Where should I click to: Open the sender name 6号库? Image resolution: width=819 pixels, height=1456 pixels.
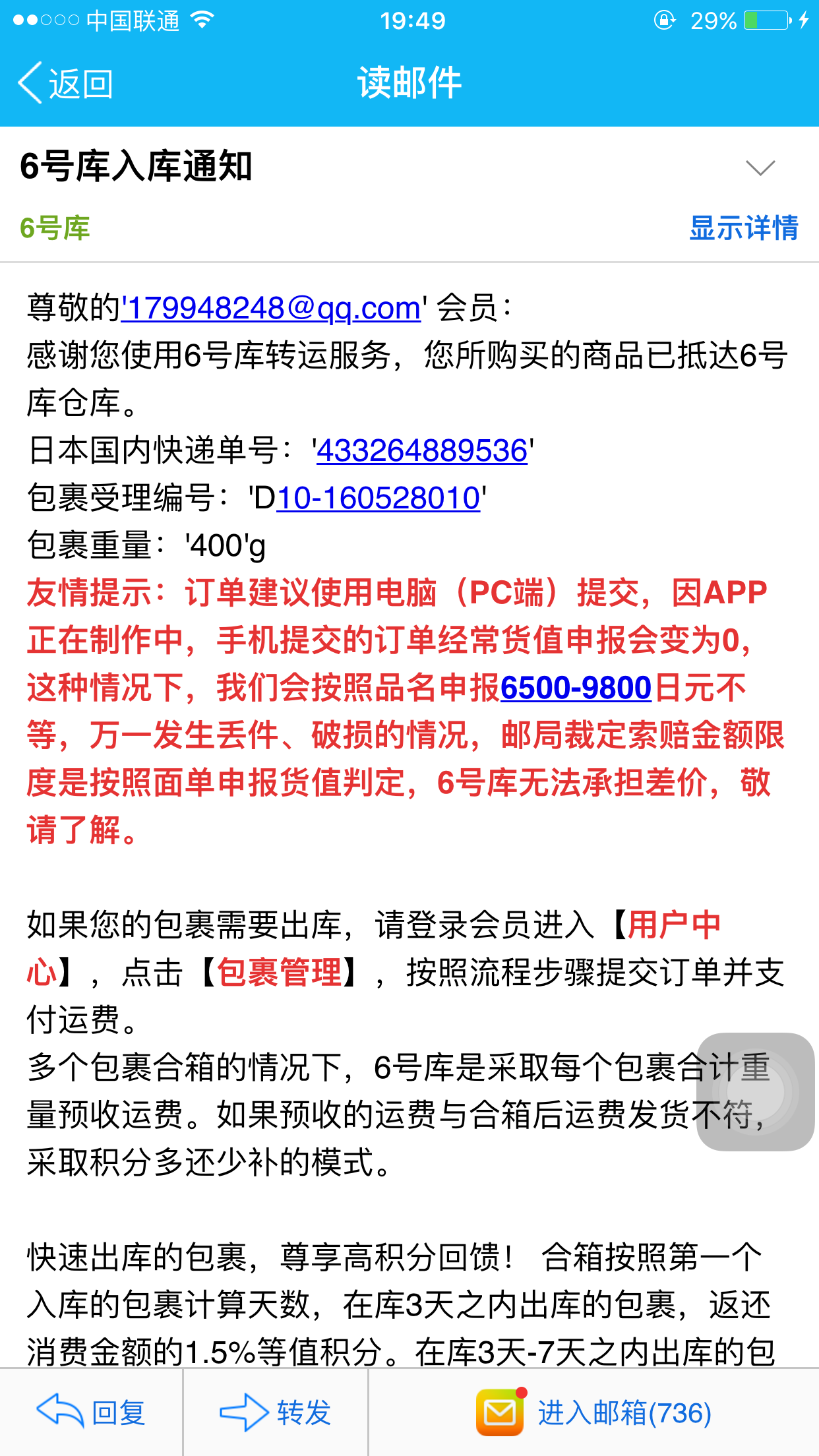click(x=55, y=228)
